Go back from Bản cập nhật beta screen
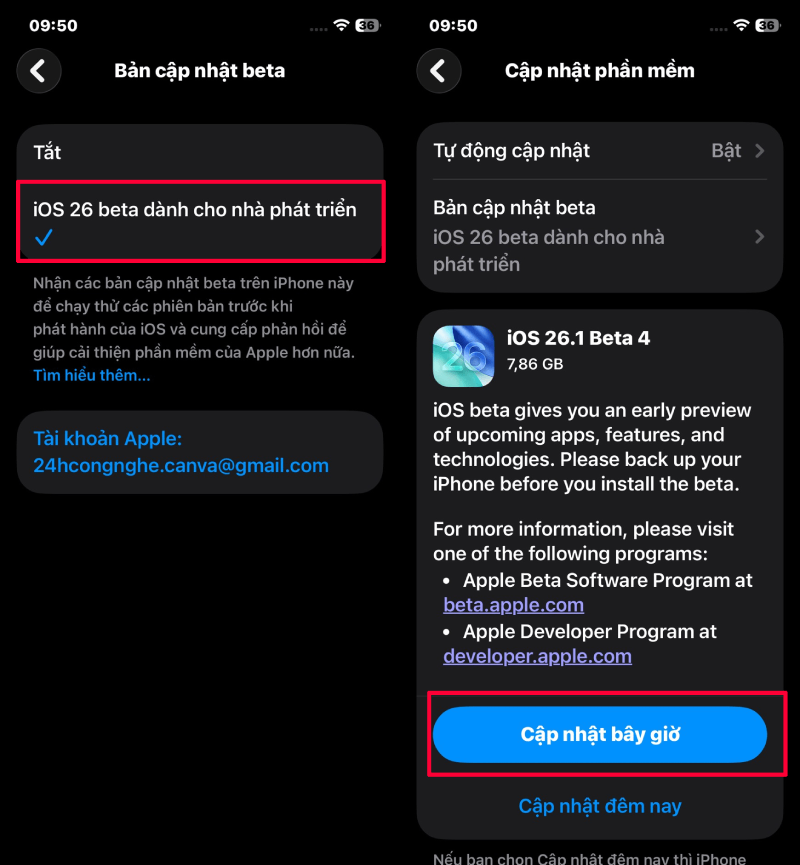800x865 pixels. point(39,71)
